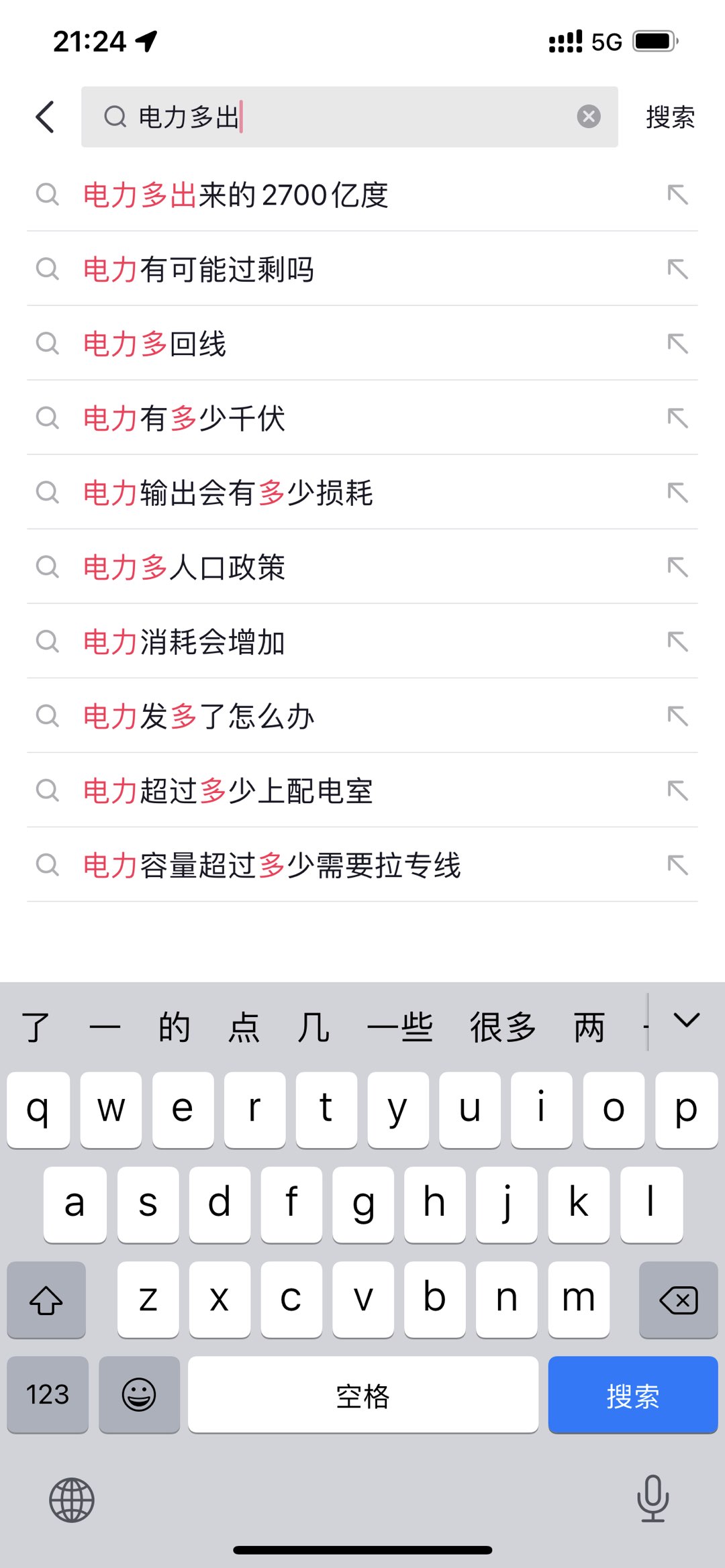This screenshot has width=725, height=1568.
Task: Search for 电力有多少千伏
Action: coord(184,419)
